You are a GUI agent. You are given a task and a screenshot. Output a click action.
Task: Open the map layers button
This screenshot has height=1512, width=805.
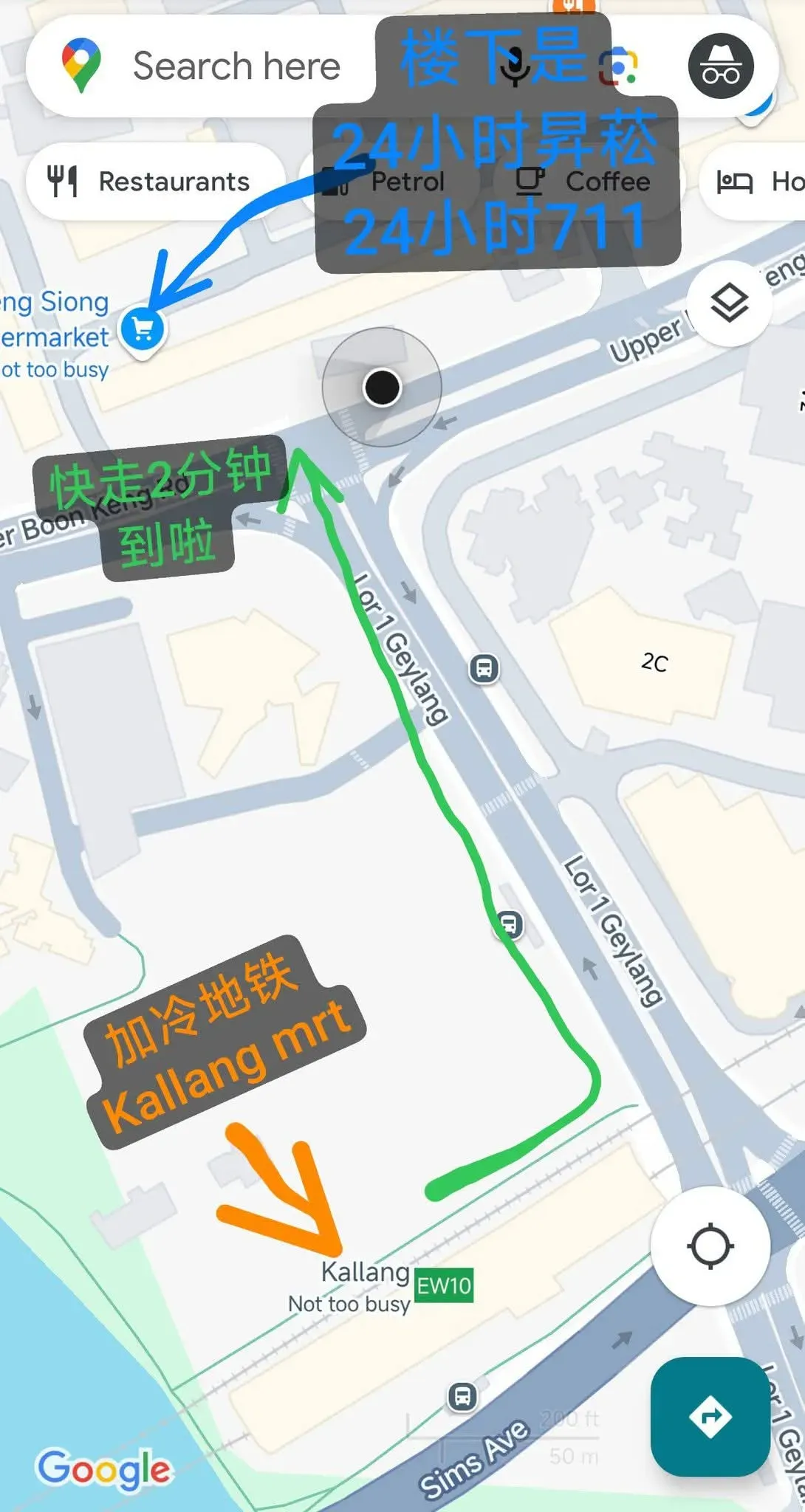coord(730,303)
